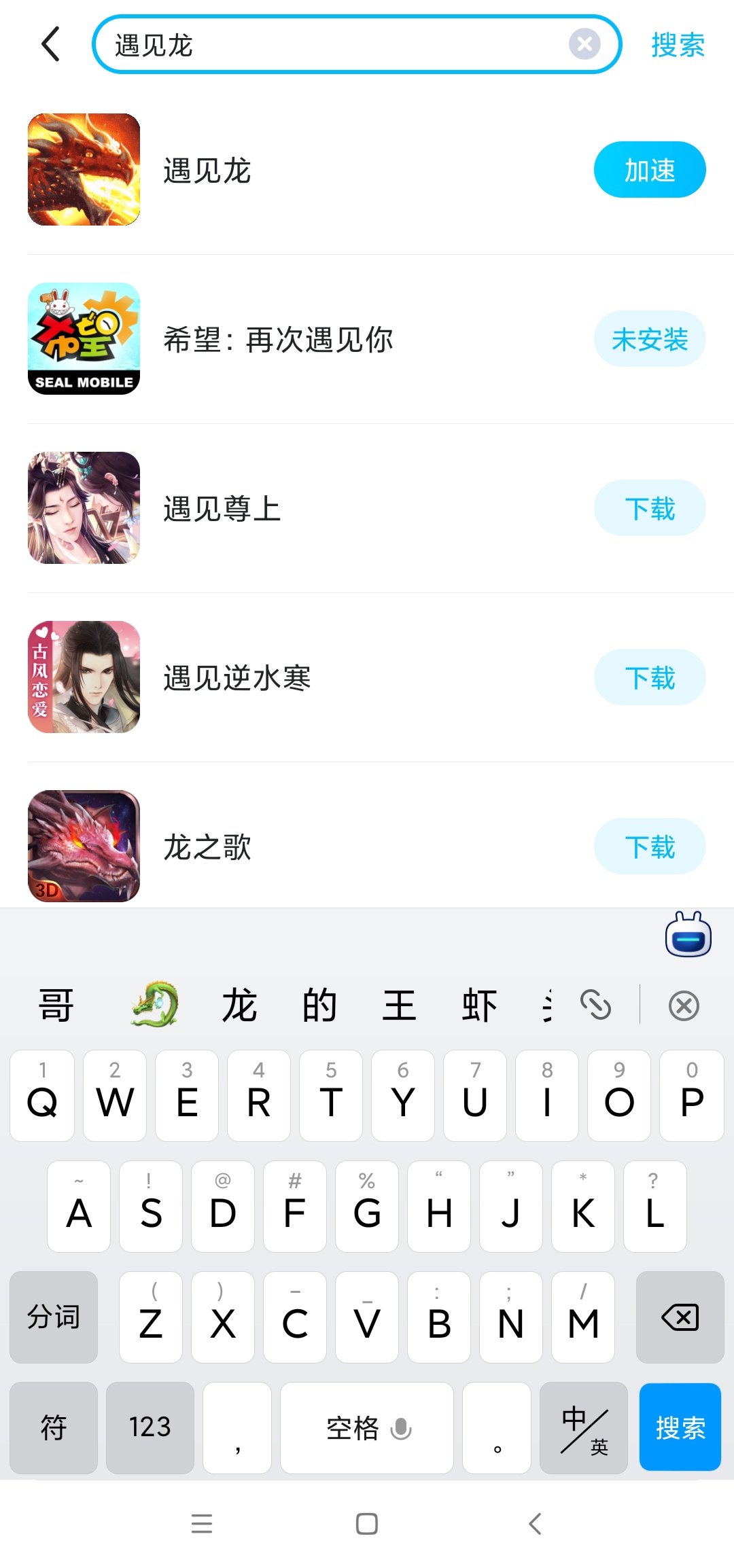This screenshot has height=1568, width=734.
Task: Select the dragon emoji suggestion
Action: [x=155, y=1004]
